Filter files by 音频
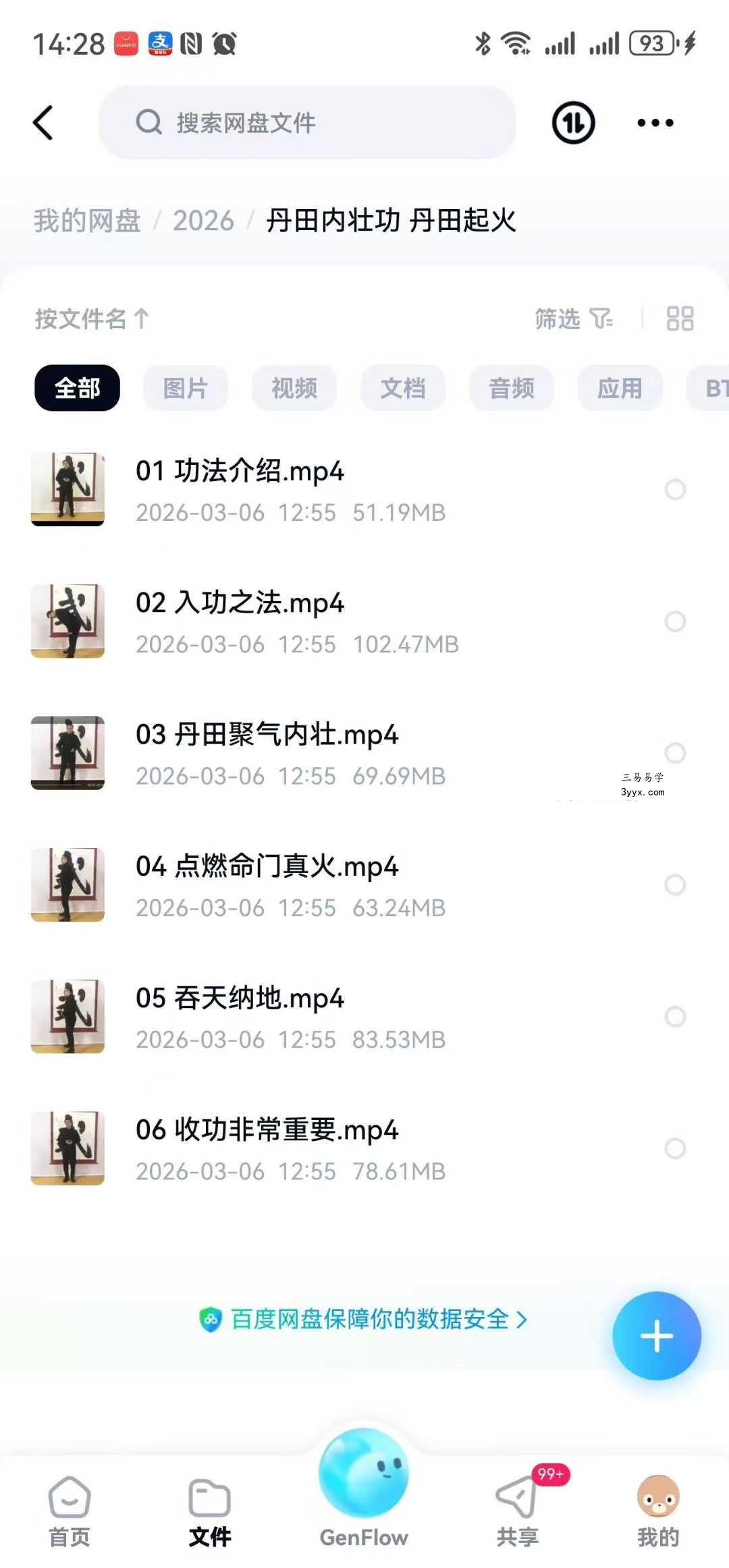Screen dimensions: 729x1568 [x=512, y=388]
